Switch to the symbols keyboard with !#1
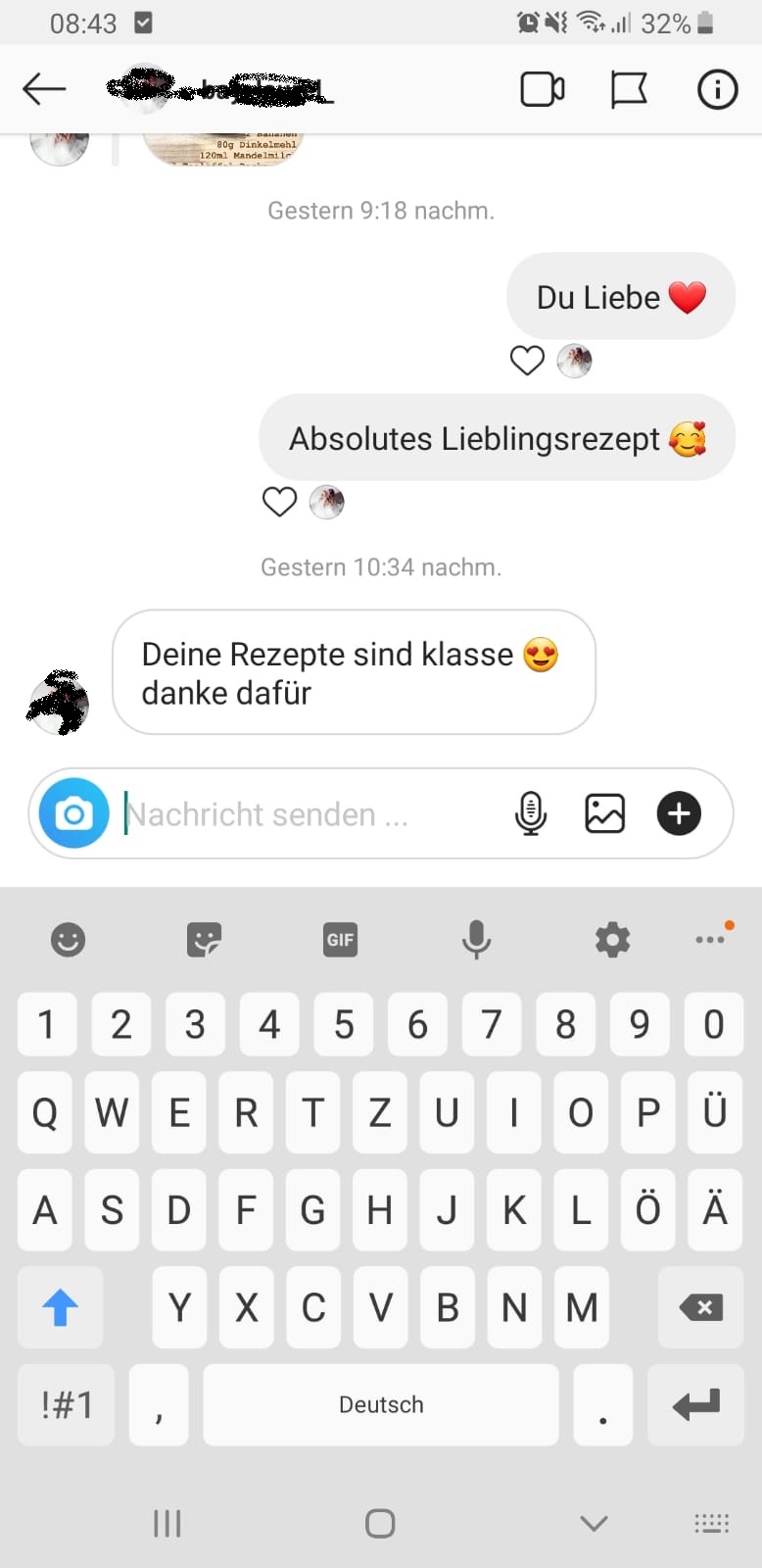762x1568 pixels. tap(66, 1405)
